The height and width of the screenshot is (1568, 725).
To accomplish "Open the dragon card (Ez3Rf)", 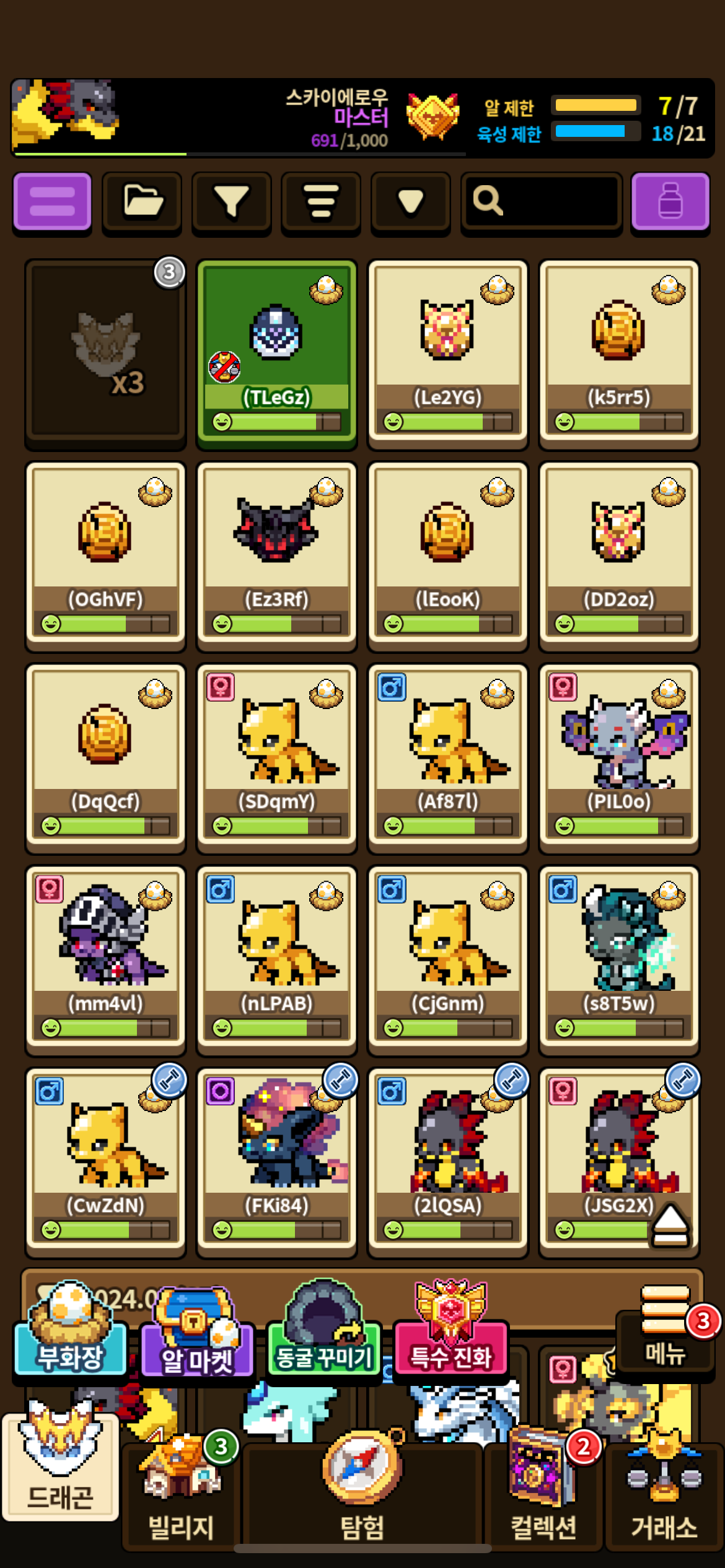I will (276, 555).
